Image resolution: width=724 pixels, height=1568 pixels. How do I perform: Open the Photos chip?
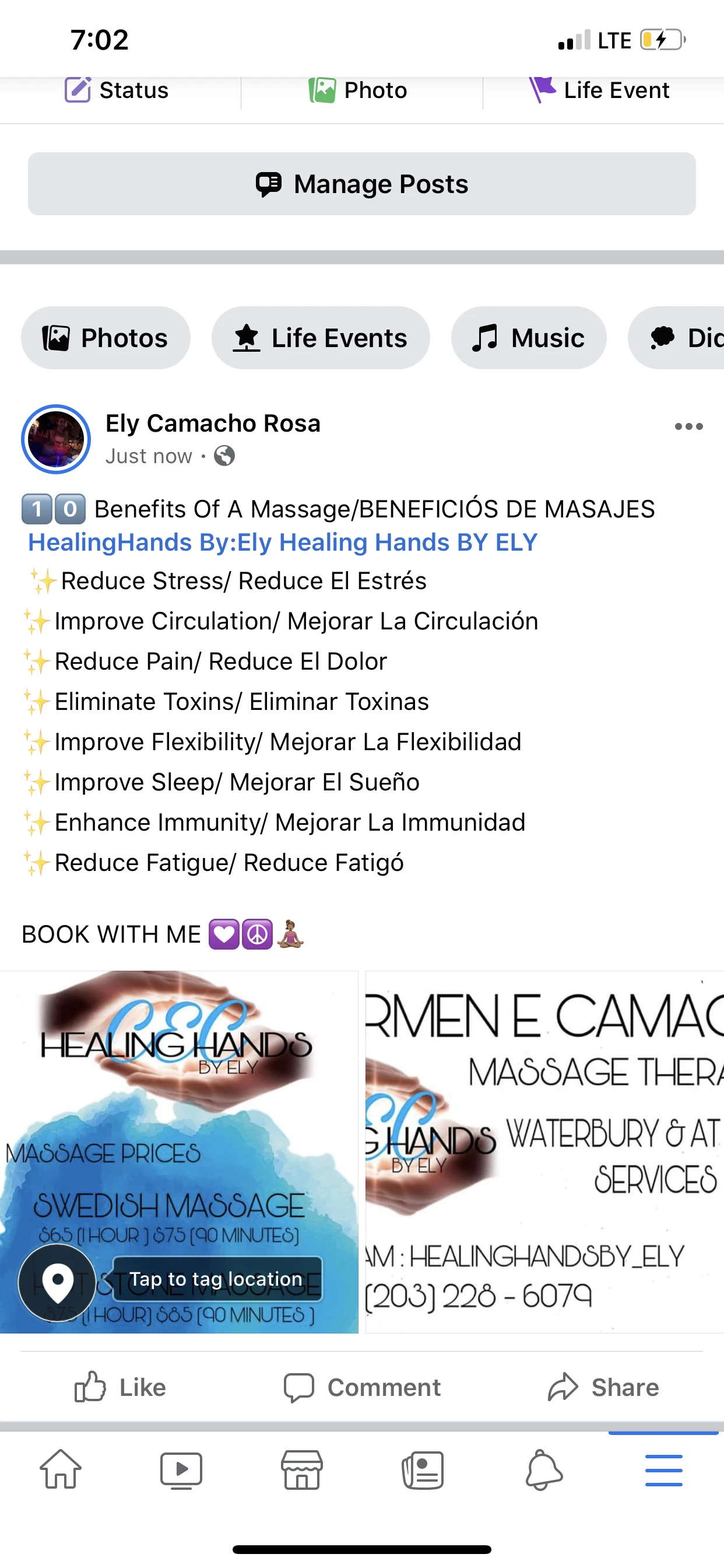(106, 338)
